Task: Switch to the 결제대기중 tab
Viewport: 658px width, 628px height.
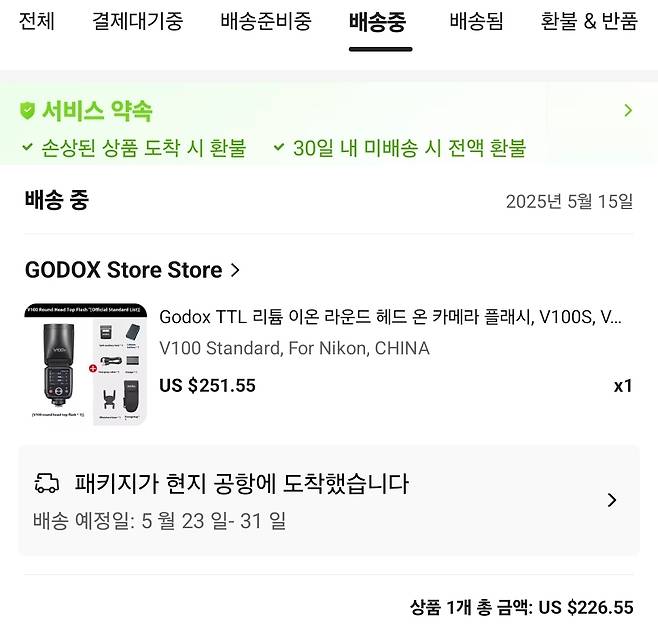Action: [x=138, y=22]
